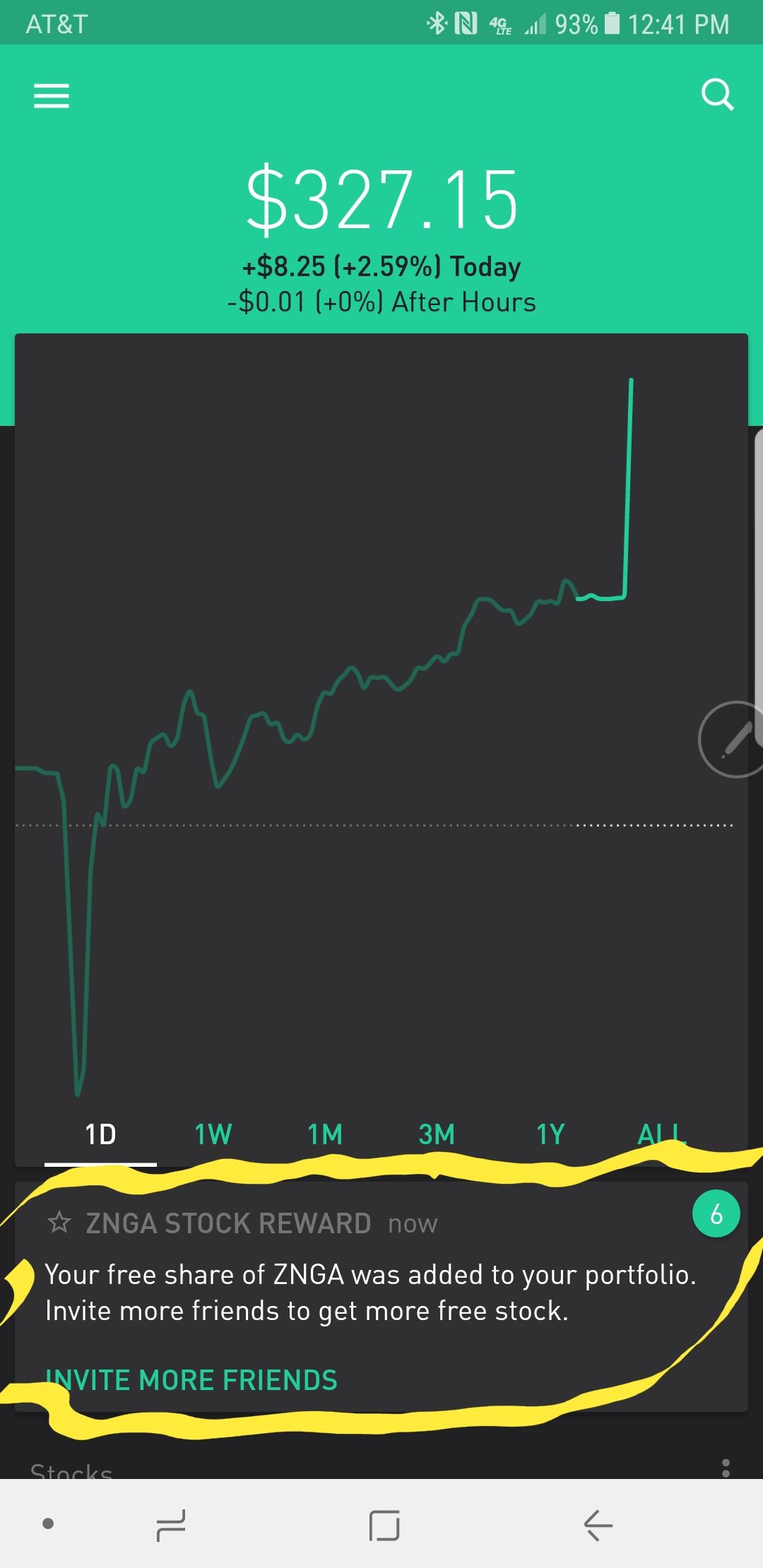Tap INVITE MORE FRIENDS link

coord(191,1379)
